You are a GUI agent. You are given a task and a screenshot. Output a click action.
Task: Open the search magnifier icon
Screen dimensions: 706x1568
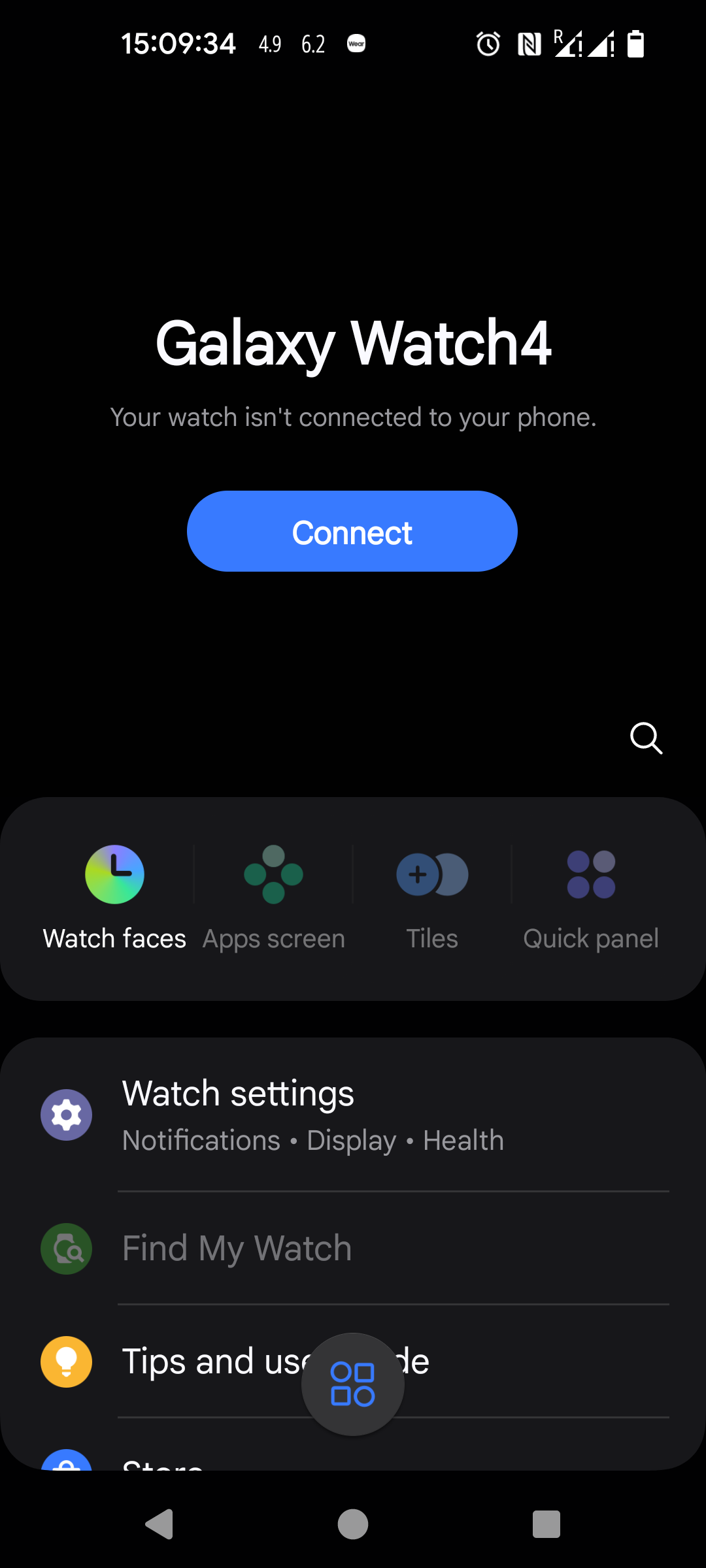point(646,738)
